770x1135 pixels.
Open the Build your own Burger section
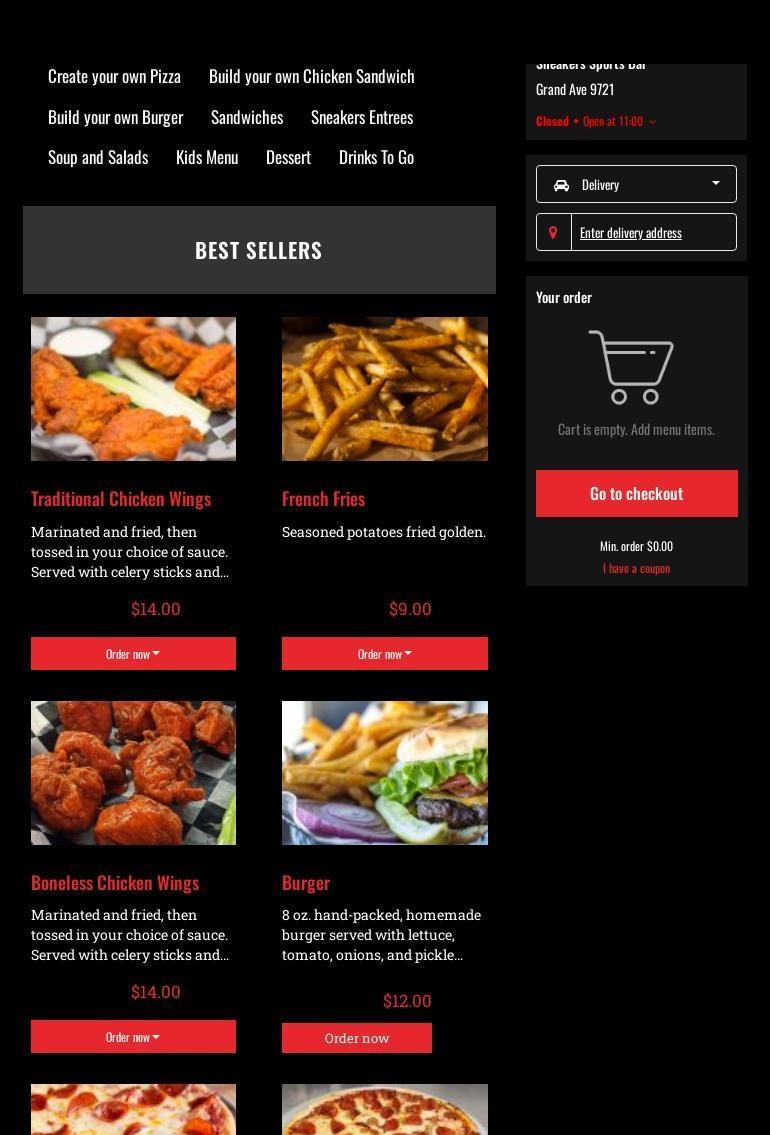pyautogui.click(x=115, y=118)
